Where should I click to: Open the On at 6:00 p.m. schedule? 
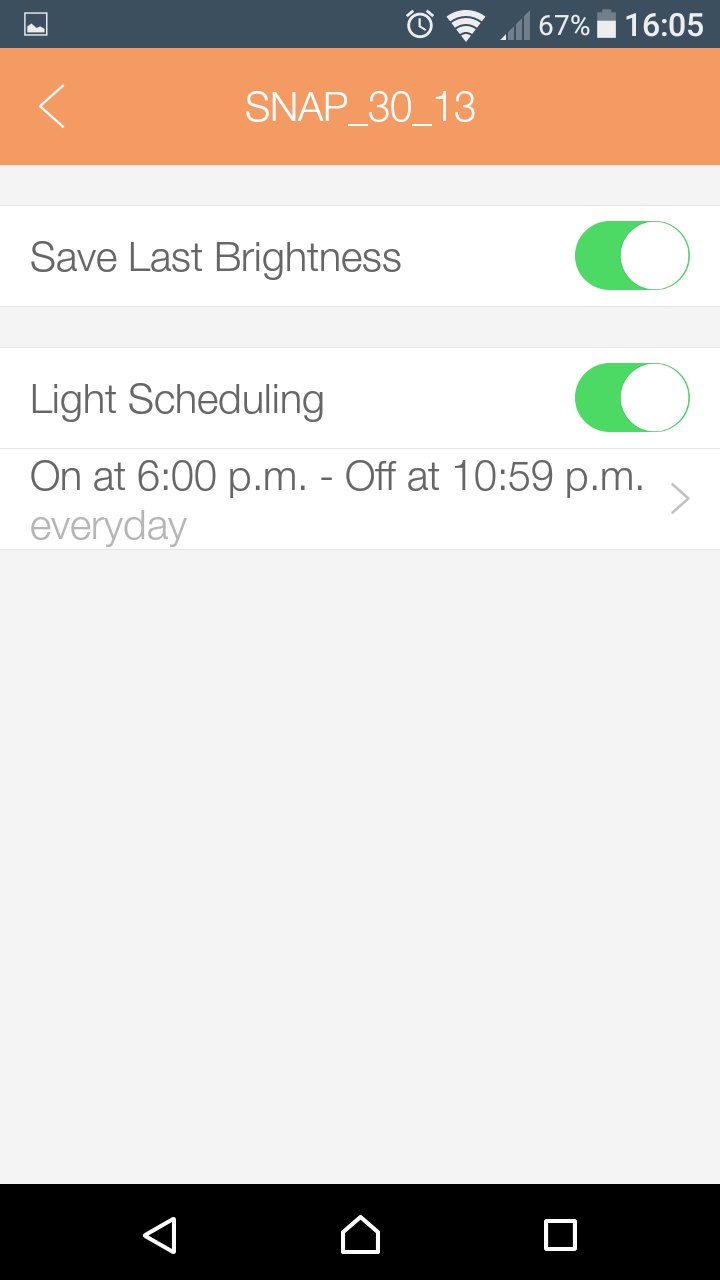360,499
